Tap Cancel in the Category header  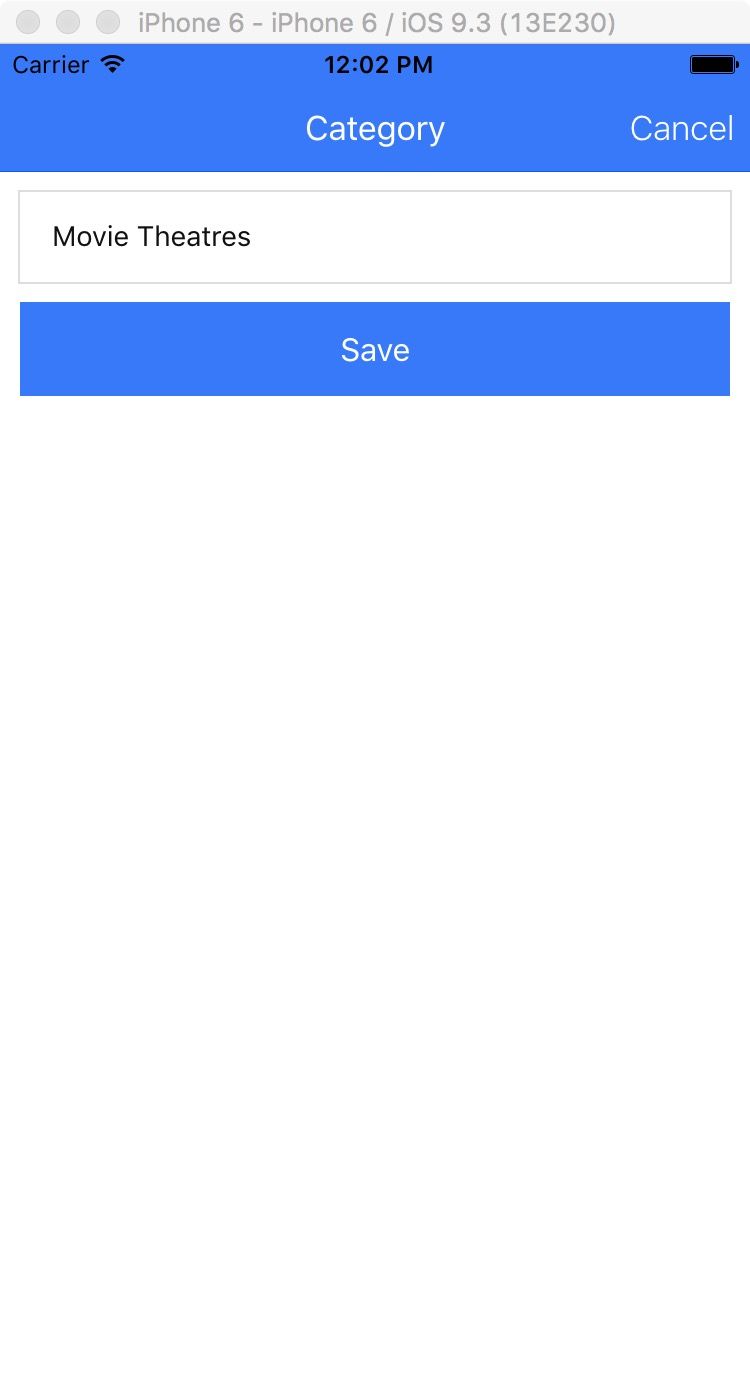click(681, 129)
